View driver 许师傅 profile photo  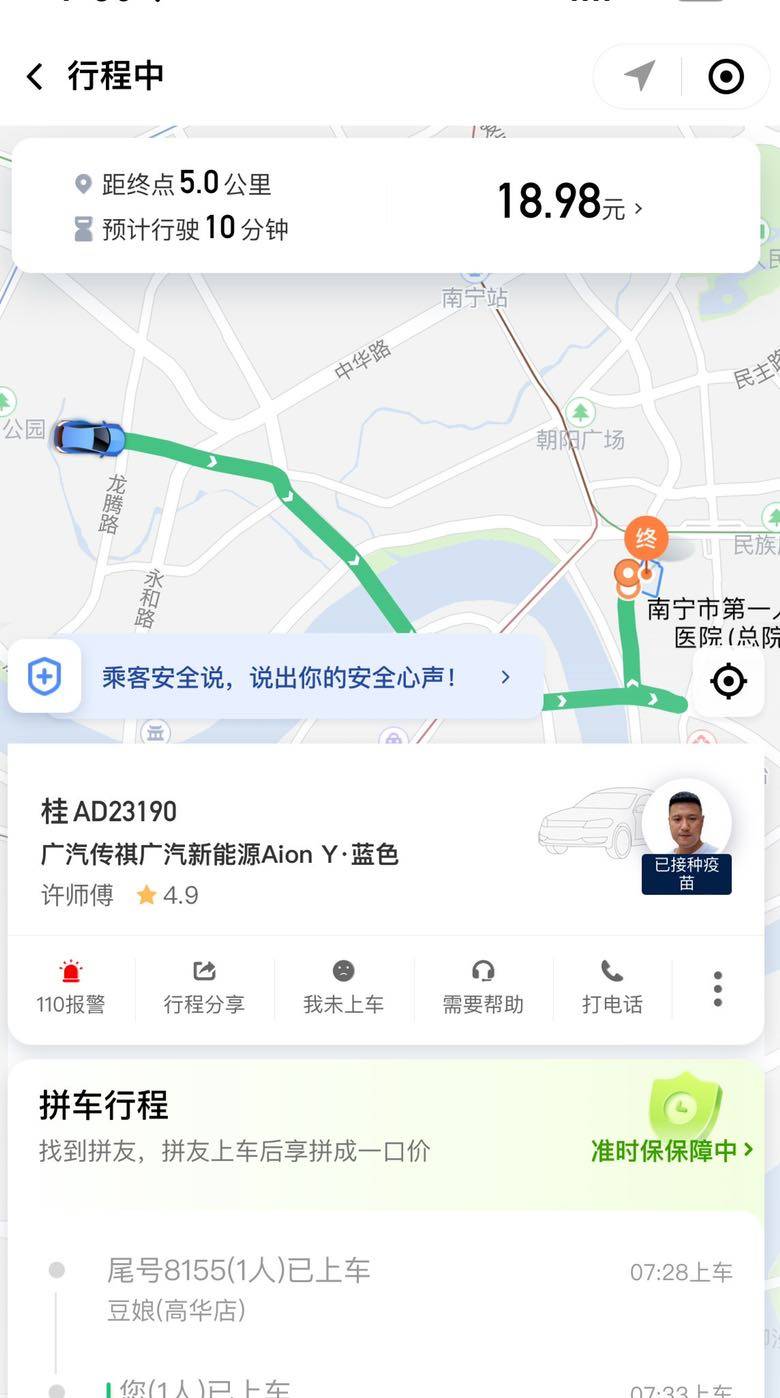coord(686,823)
